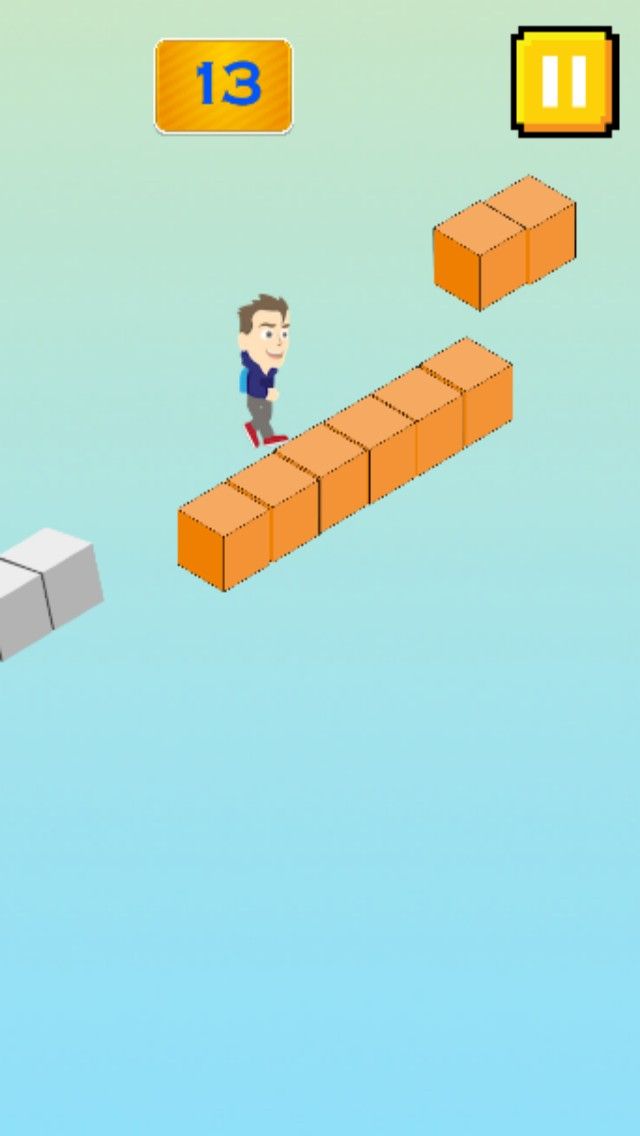640x1136 pixels.
Task: Pause the game with the yellow button
Action: (x=564, y=81)
